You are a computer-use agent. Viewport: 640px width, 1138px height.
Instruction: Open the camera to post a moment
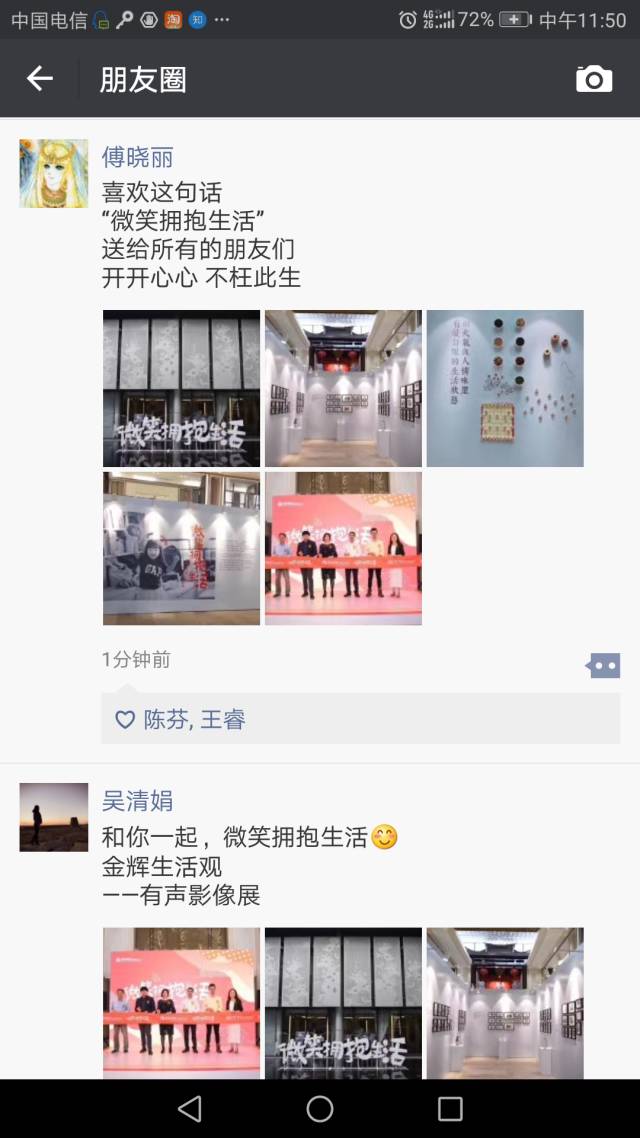pyautogui.click(x=594, y=79)
